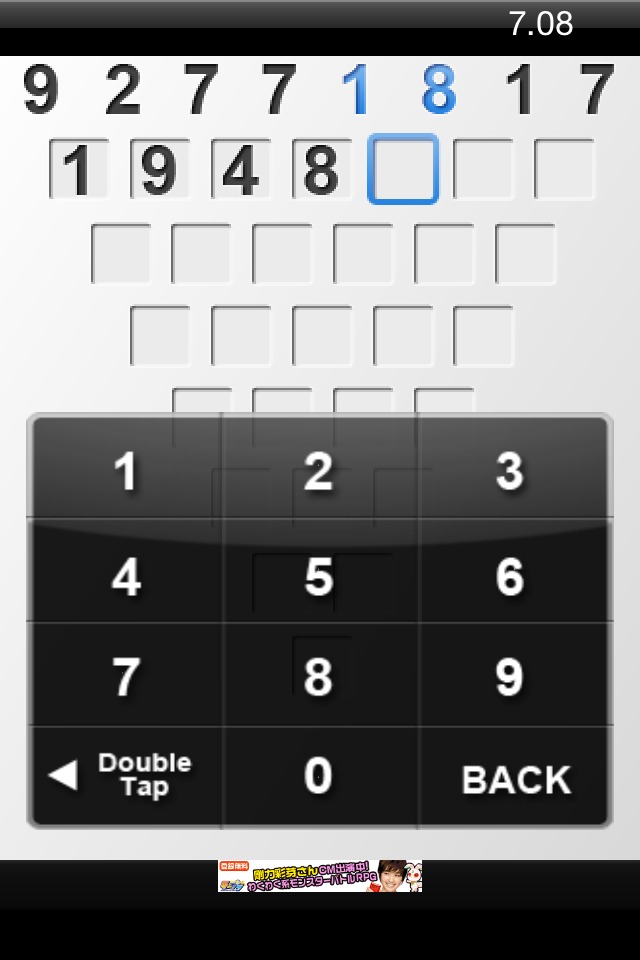Viewport: 640px width, 960px height.
Task: Tap the 5 key
Action: pos(318,576)
